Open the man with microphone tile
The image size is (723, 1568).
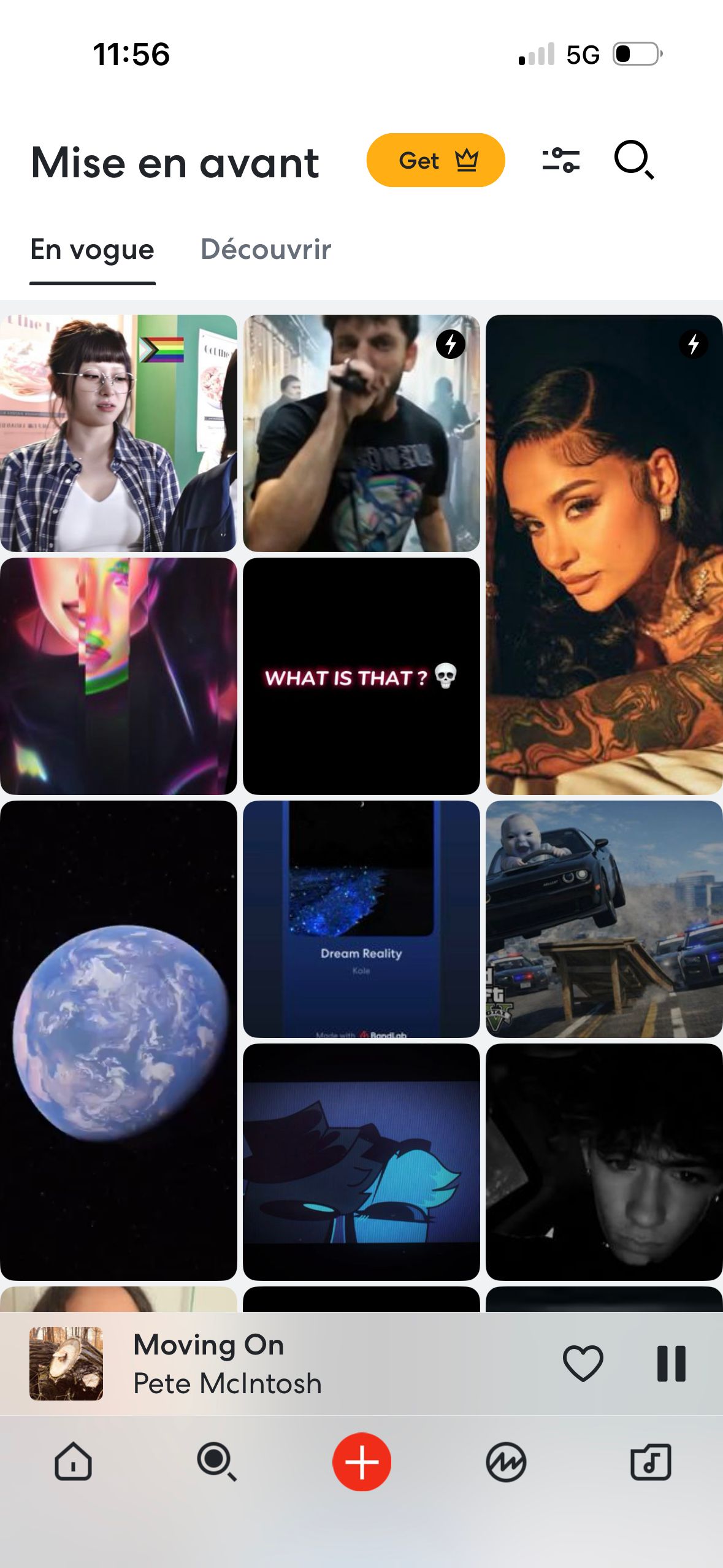coord(361,433)
